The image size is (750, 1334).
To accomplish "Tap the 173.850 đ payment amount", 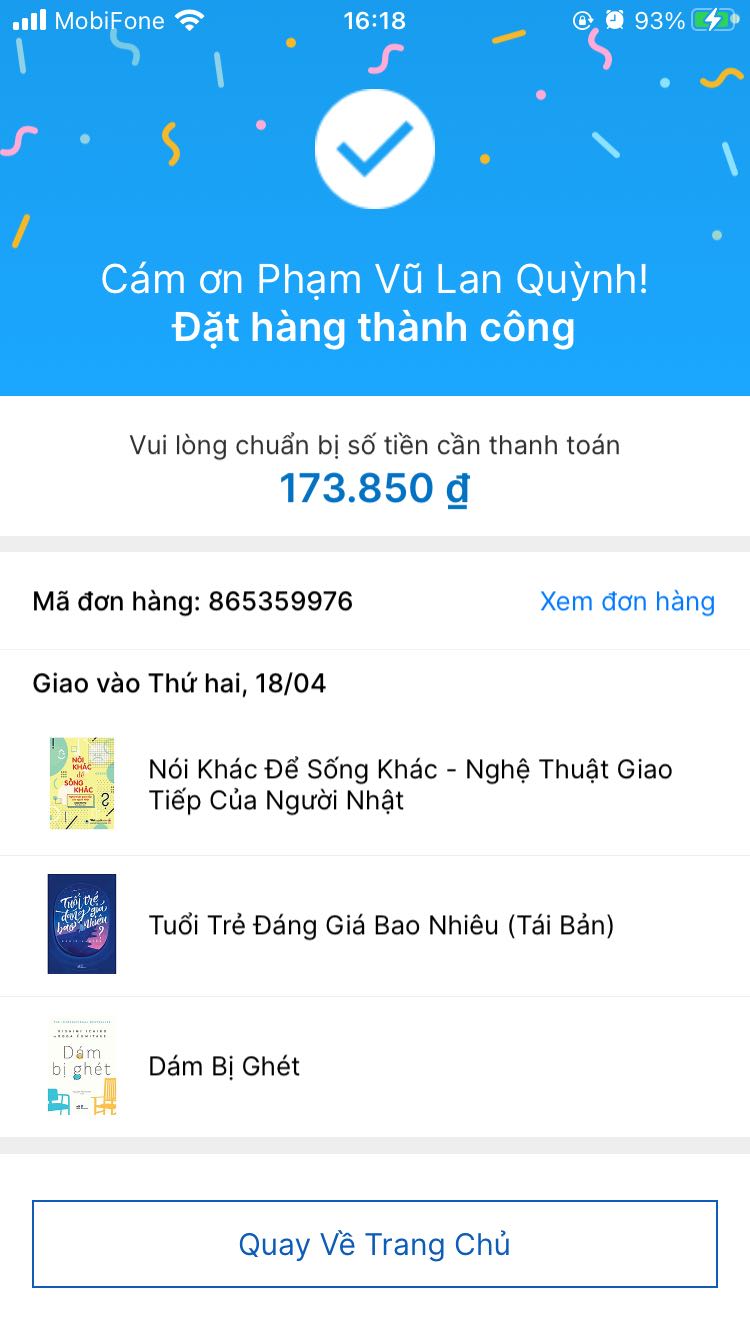I will pyautogui.click(x=375, y=487).
